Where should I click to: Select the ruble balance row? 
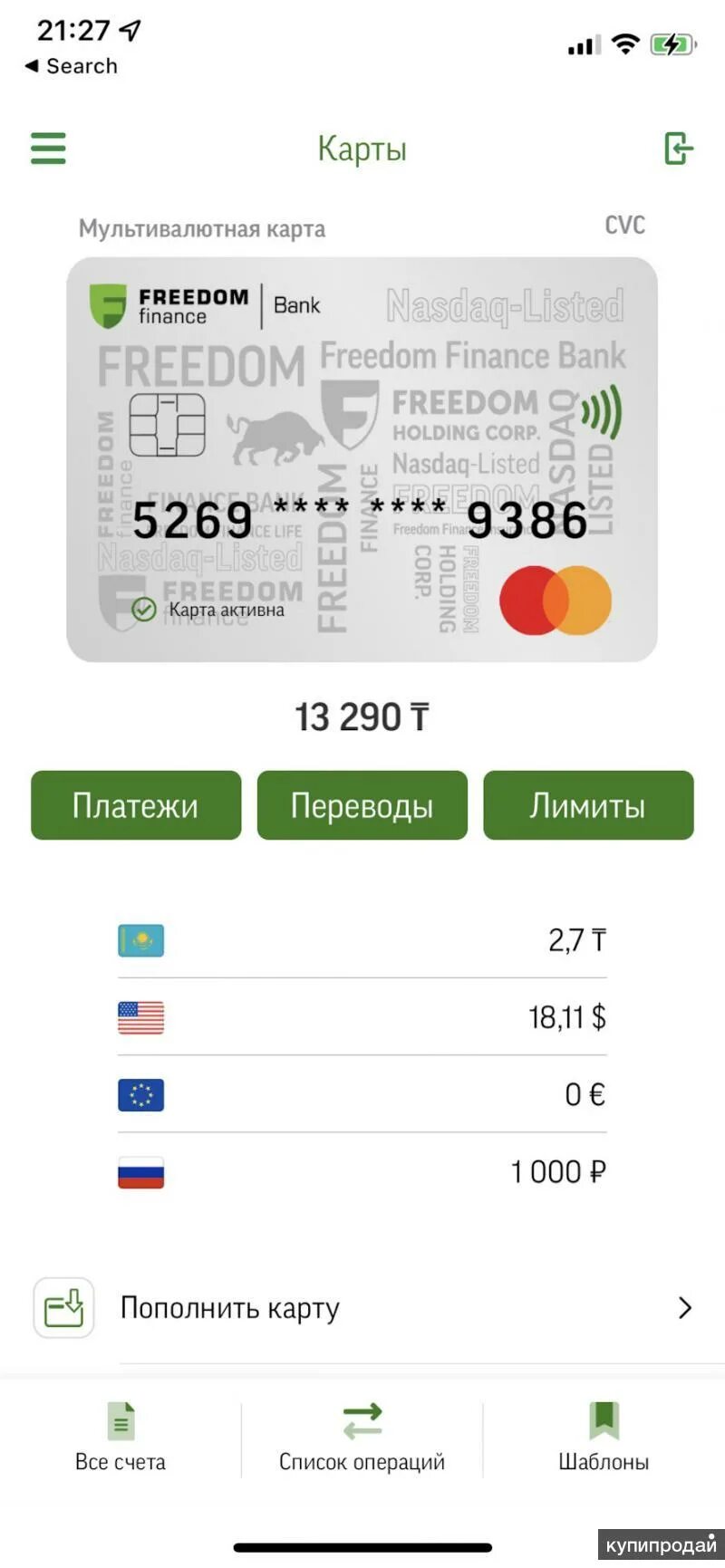pyautogui.click(x=362, y=1172)
